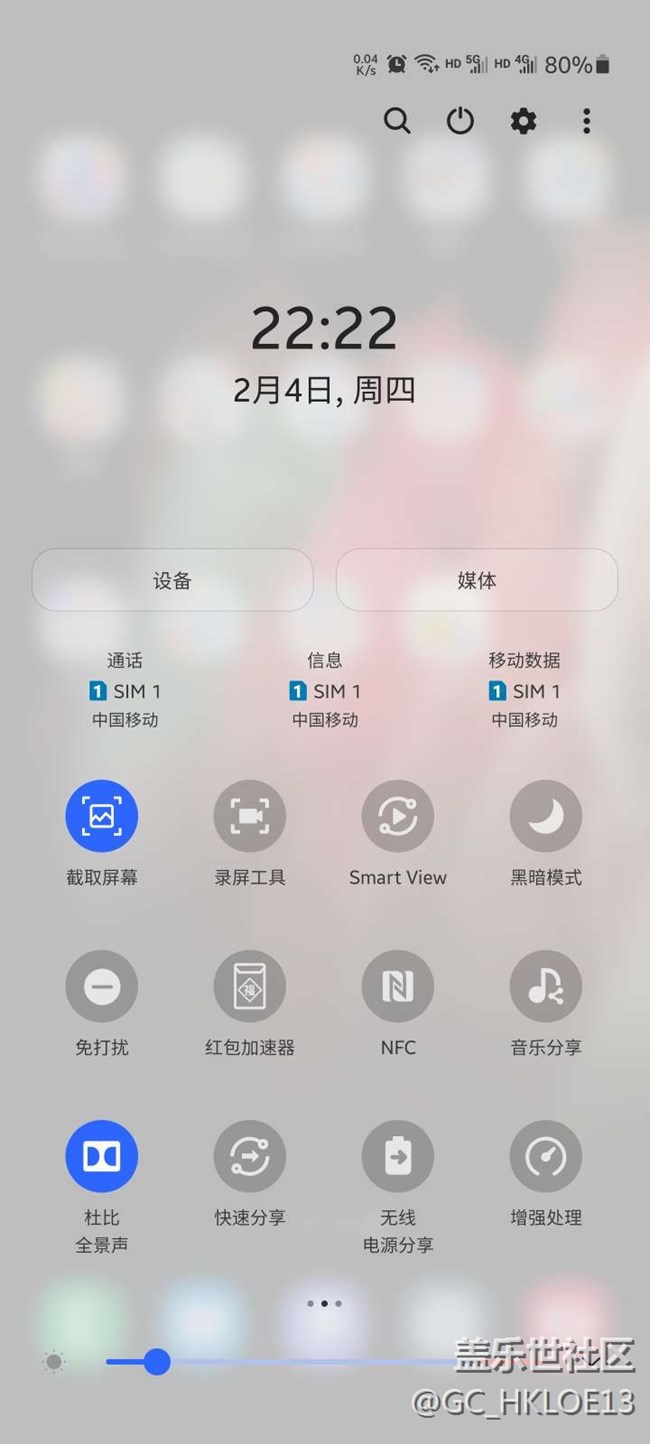The height and width of the screenshot is (1444, 650).
Task: Enable 免打扰 do not disturb
Action: tap(102, 987)
